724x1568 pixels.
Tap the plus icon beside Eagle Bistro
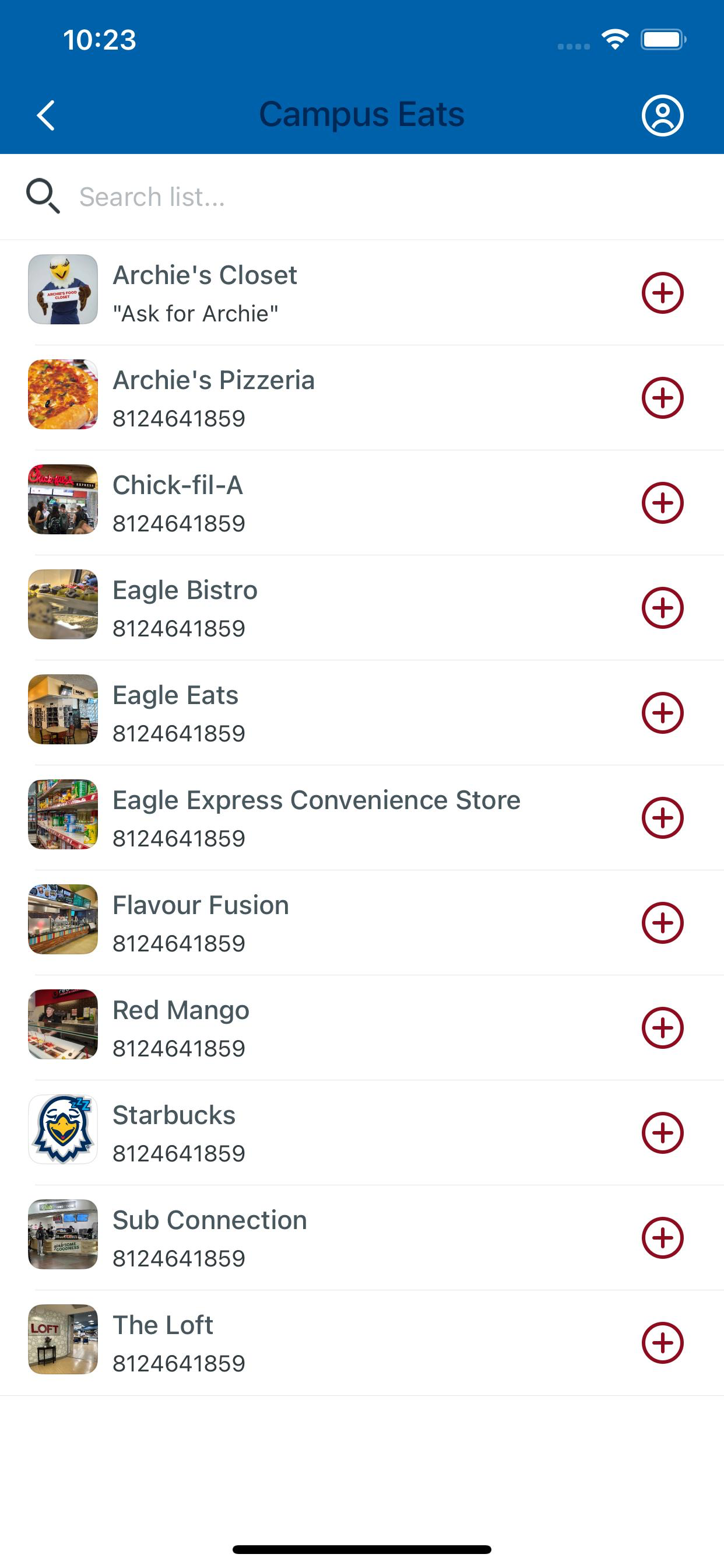pyautogui.click(x=663, y=608)
